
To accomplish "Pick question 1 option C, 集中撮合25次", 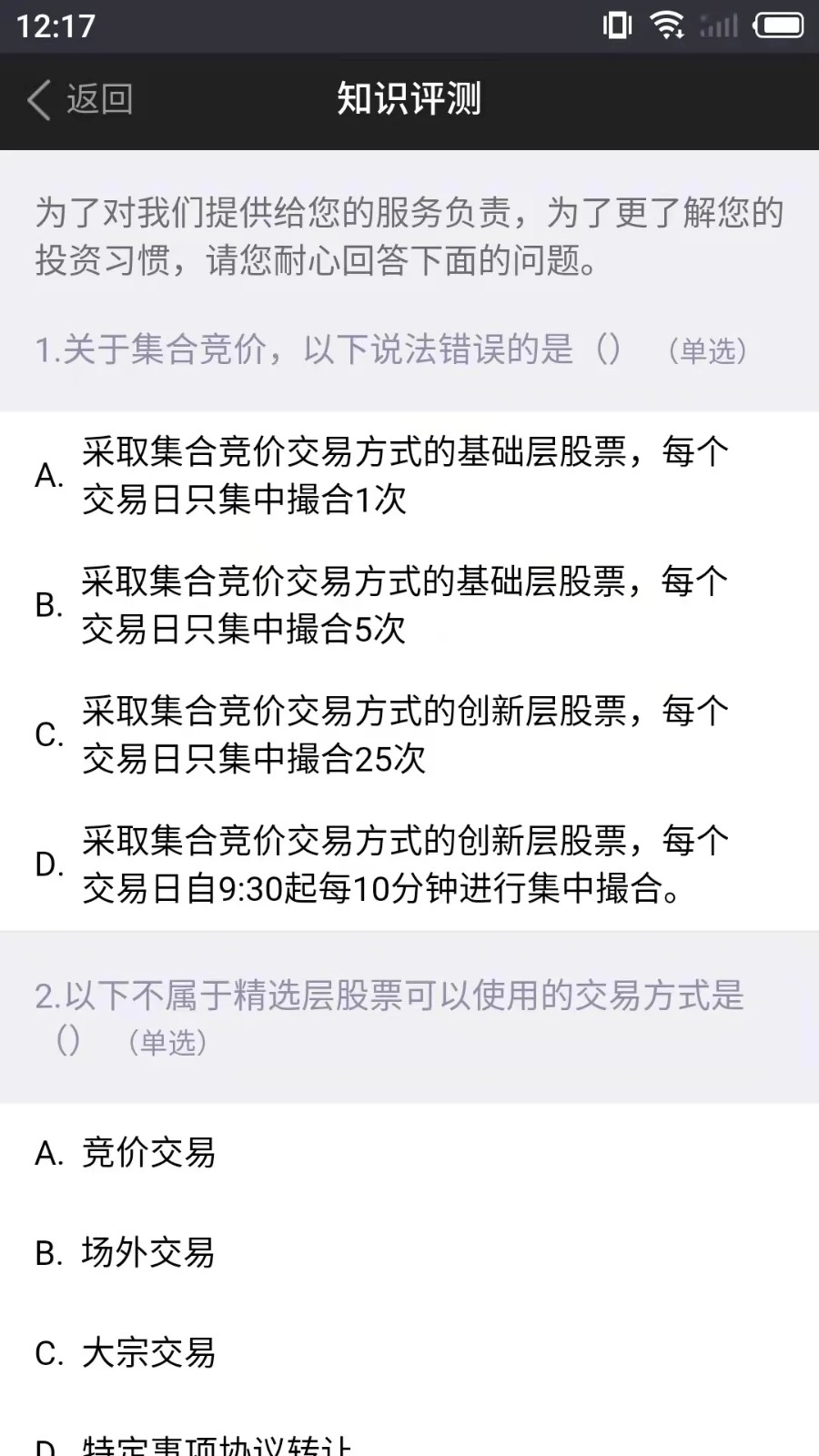I will click(x=409, y=735).
